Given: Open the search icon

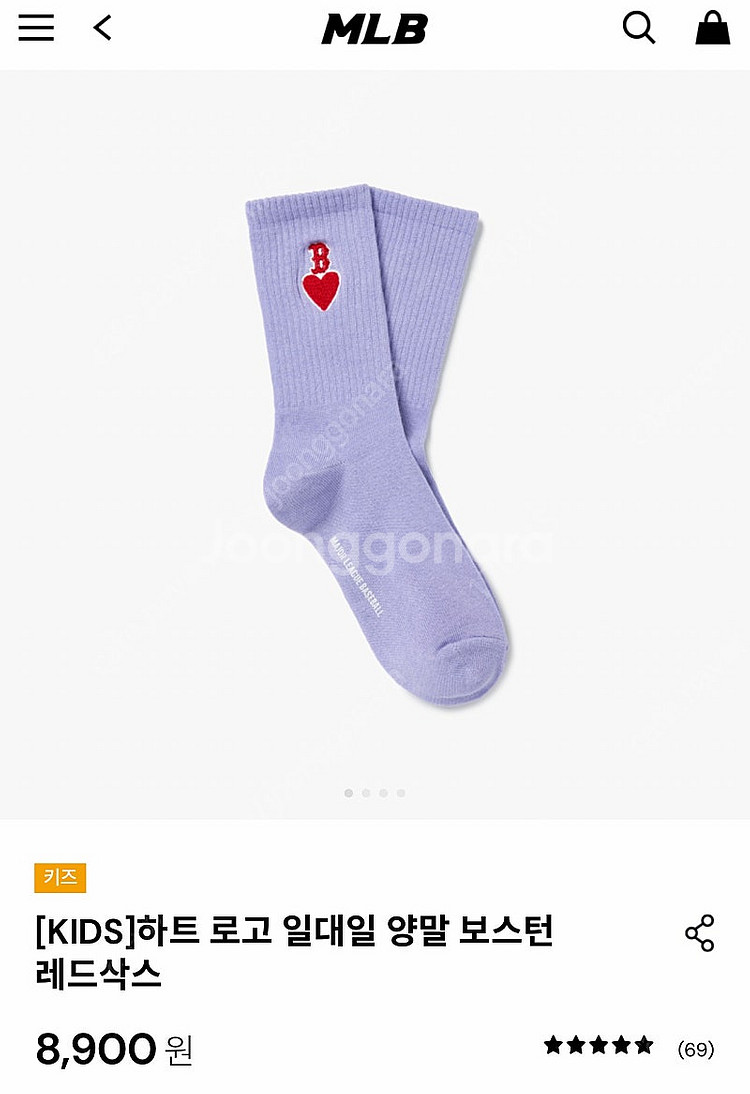Looking at the screenshot, I should click(639, 28).
